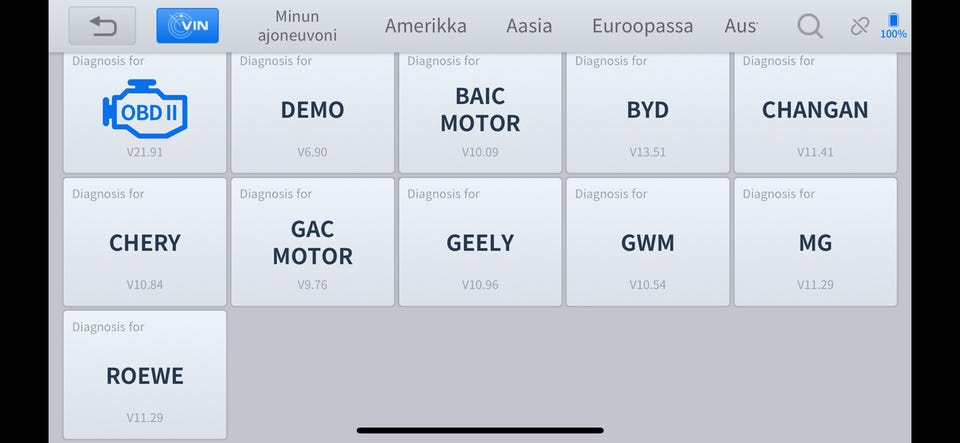Open the search magnifier
960x443 pixels.
tap(810, 26)
